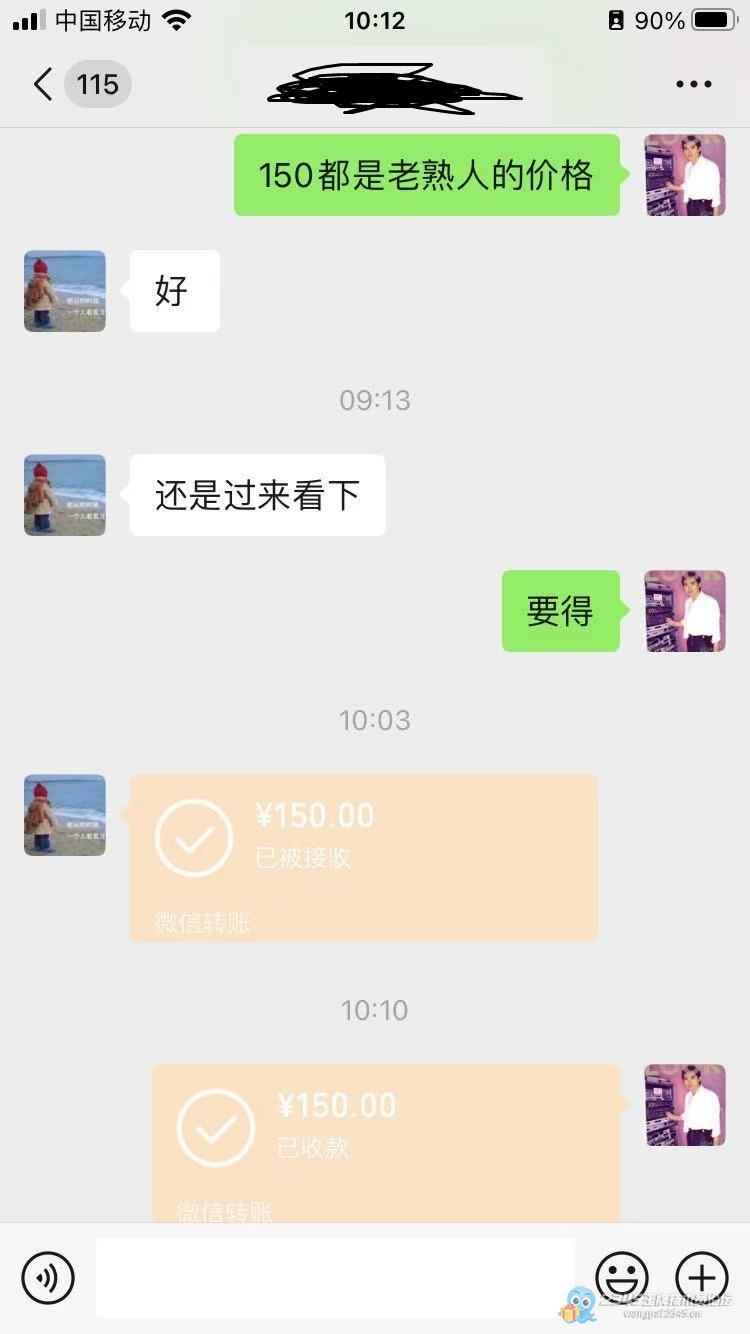Focus the message text field

click(x=335, y=1277)
